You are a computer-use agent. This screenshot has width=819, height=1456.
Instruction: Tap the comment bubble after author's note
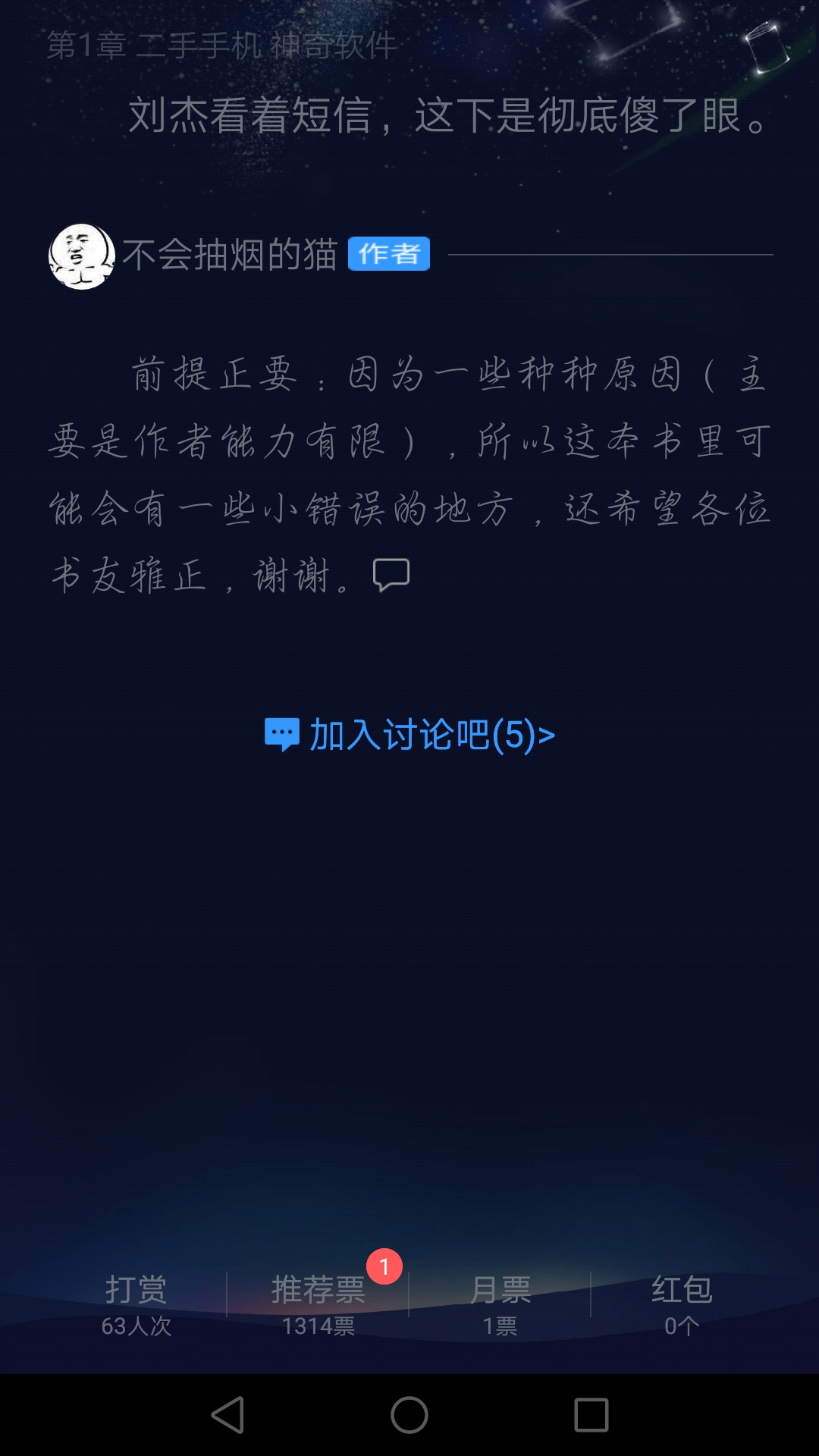(x=391, y=575)
